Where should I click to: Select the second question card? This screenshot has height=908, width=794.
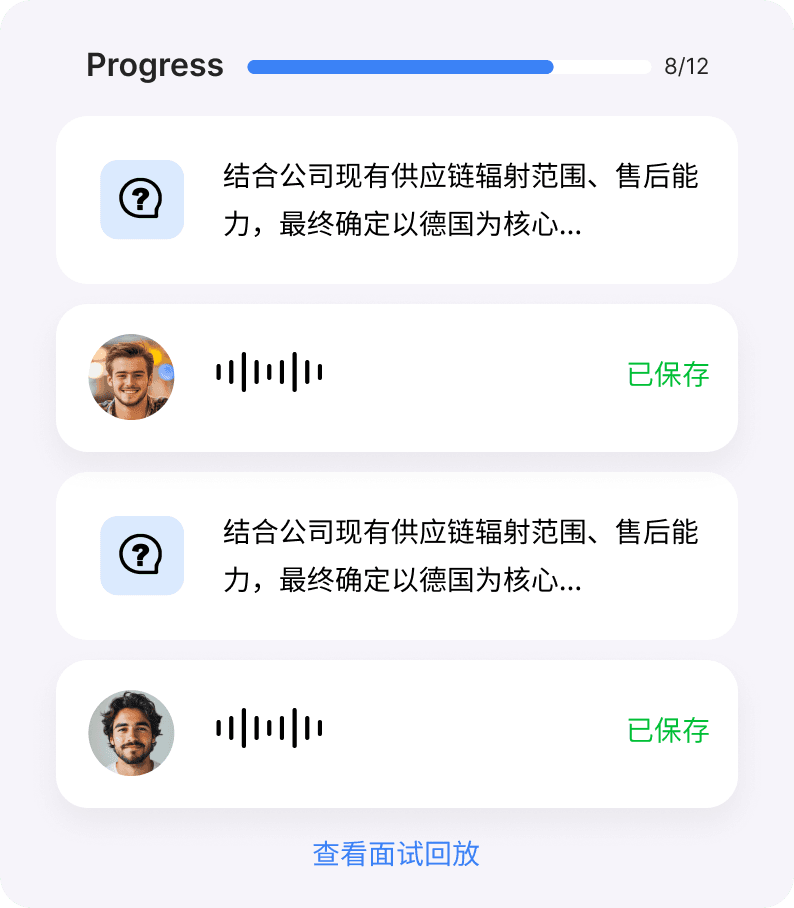[x=397, y=555]
